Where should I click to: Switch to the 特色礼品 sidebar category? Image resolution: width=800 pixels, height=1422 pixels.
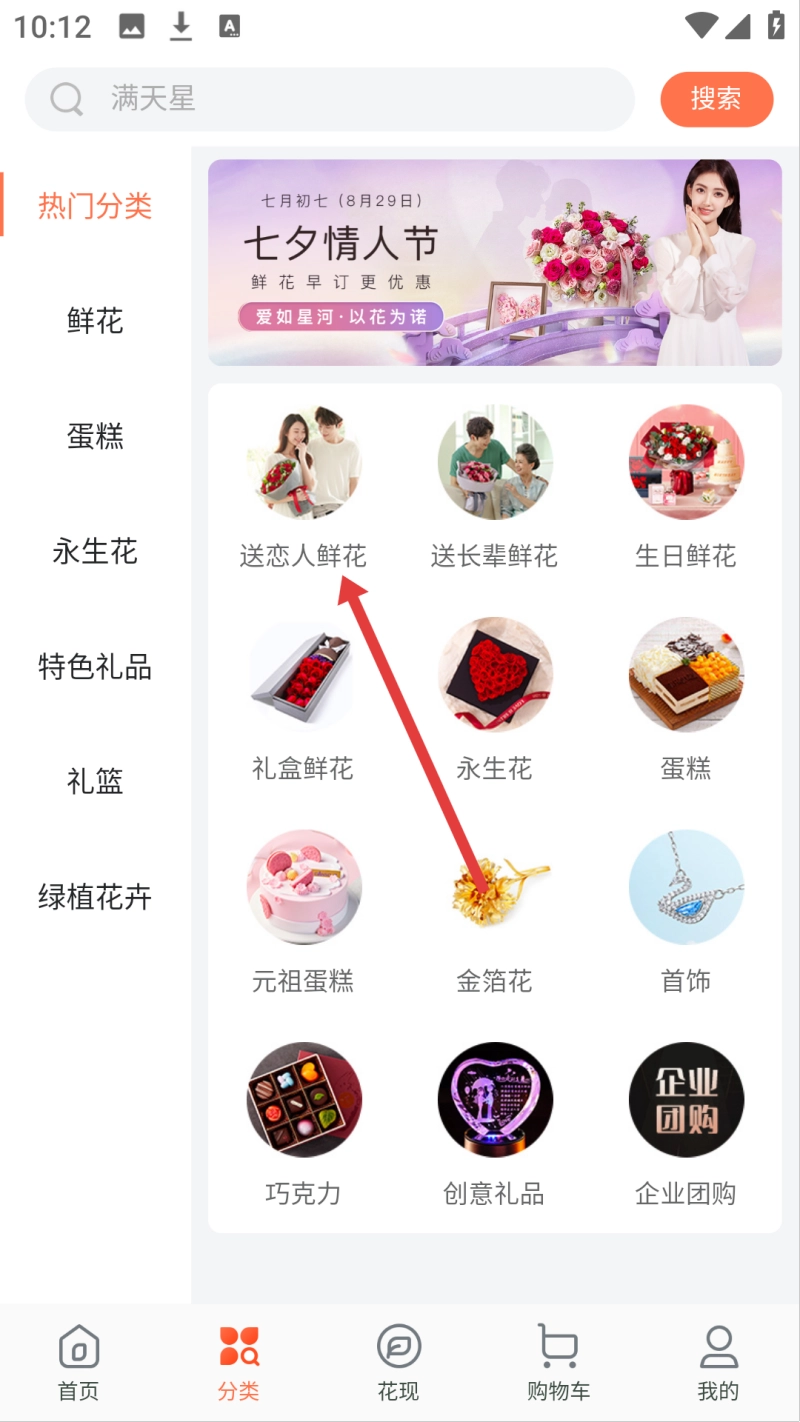click(x=95, y=666)
